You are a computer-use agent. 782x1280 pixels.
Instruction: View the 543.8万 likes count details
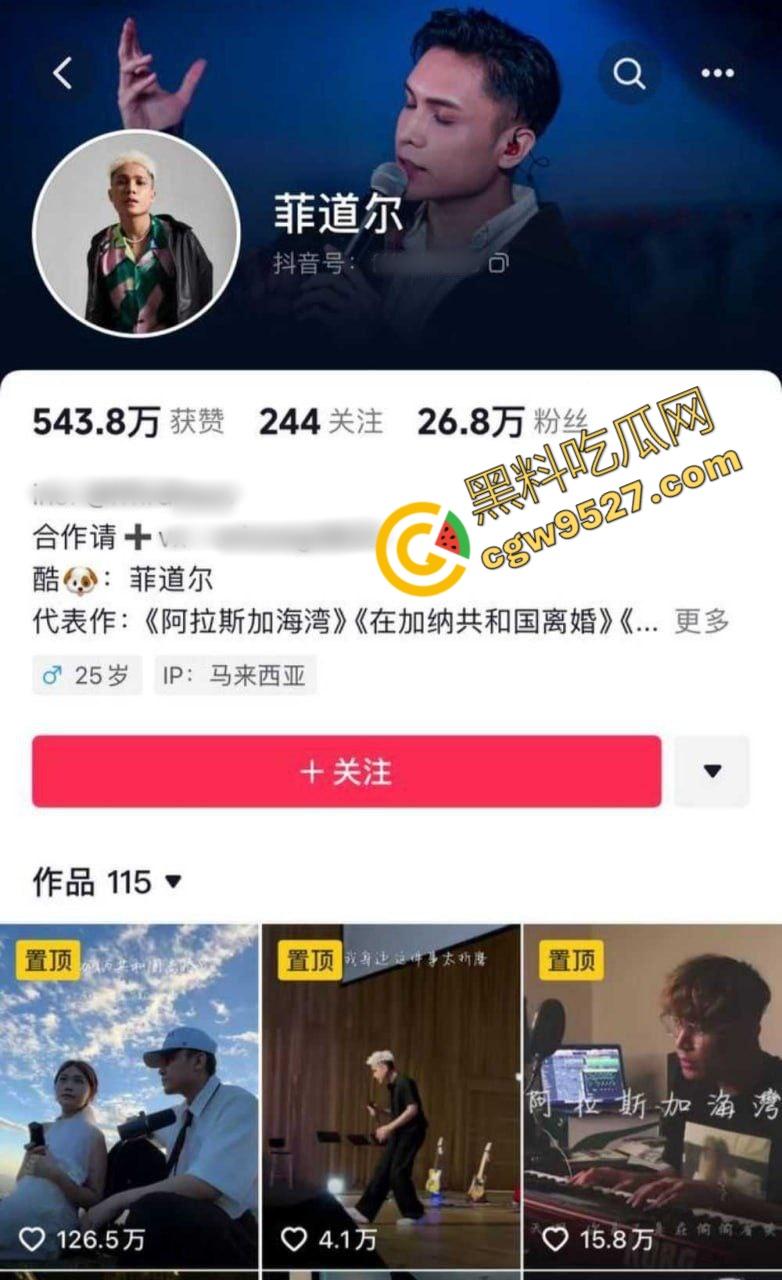(x=127, y=422)
